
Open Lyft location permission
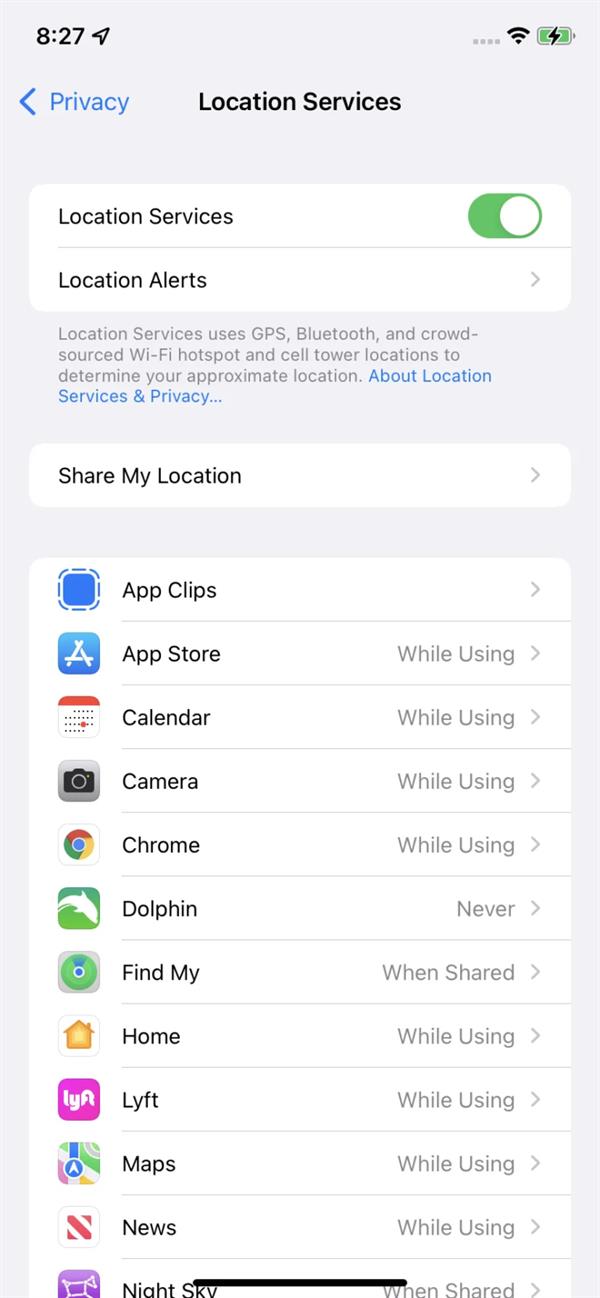300,1100
